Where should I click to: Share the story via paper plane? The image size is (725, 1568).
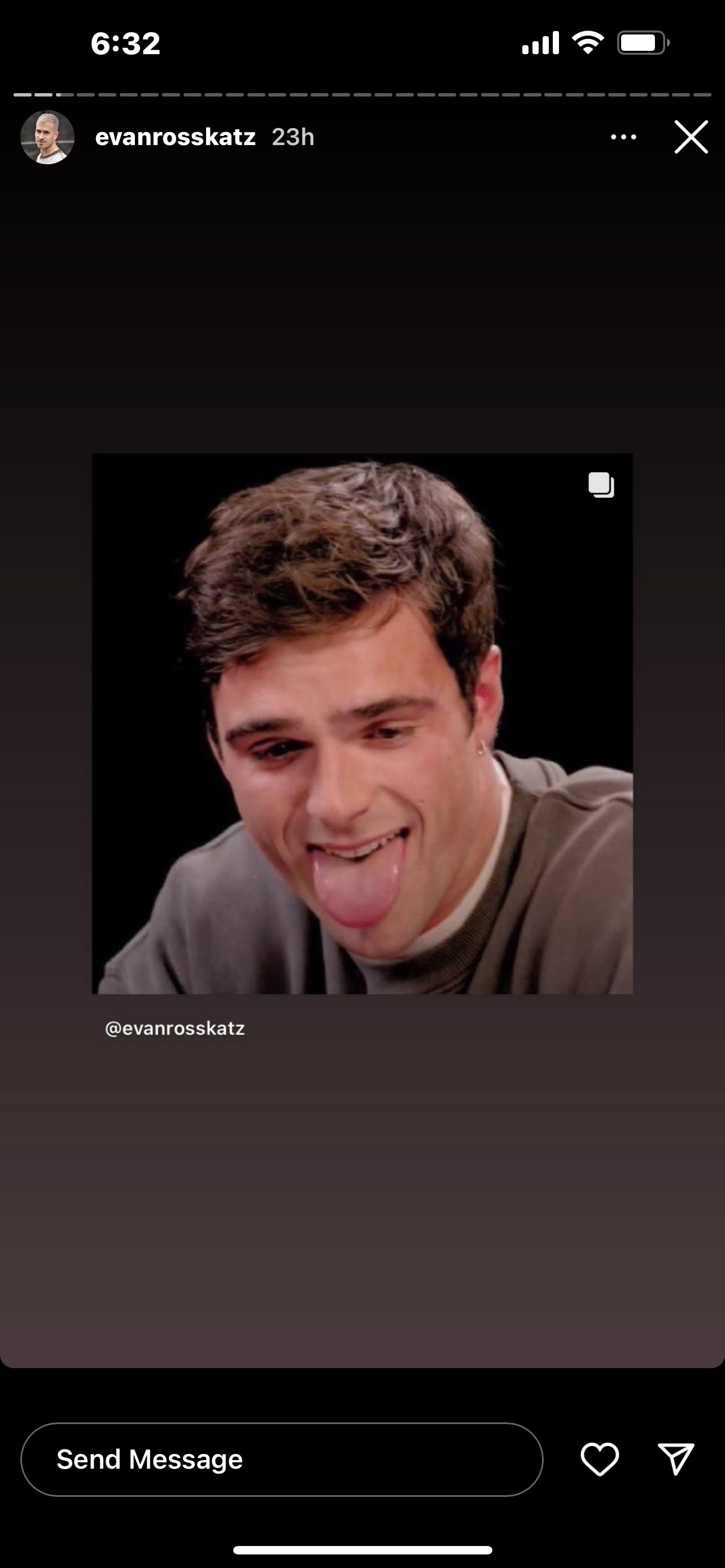(676, 1458)
